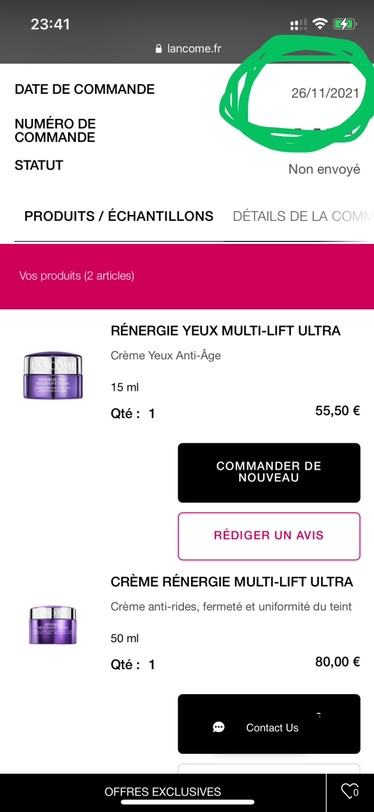Image resolution: width=374 pixels, height=812 pixels.
Task: Reorder the Rénergie Yeux with Commander de nouveau
Action: point(269,472)
